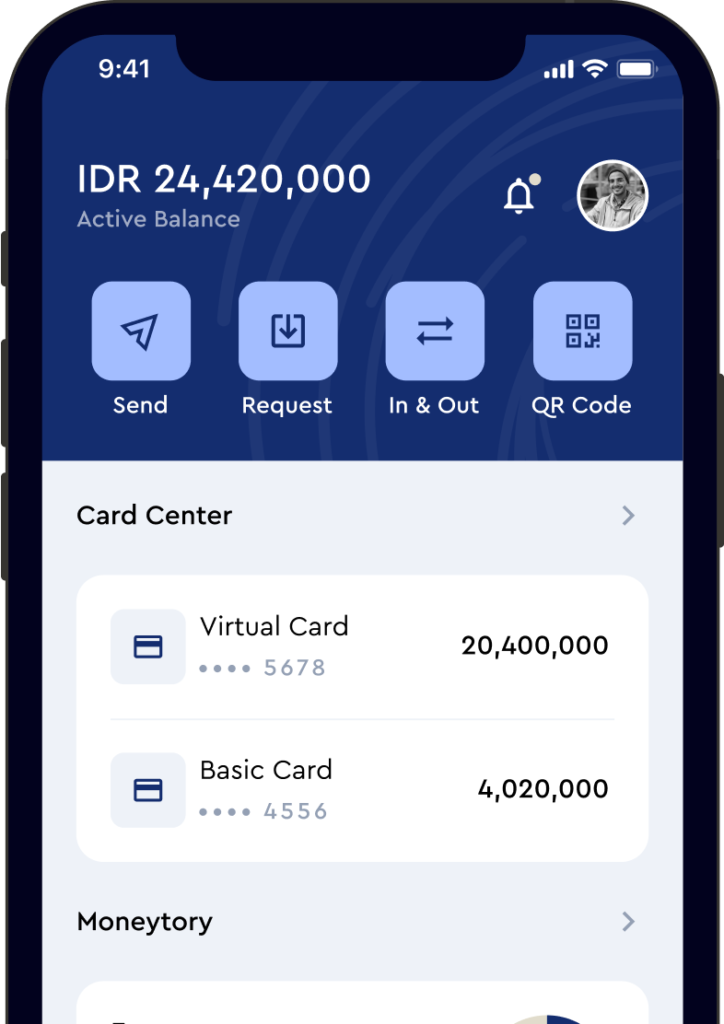This screenshot has height=1024, width=724.
Task: Expand Card Center with its chevron
Action: [x=628, y=515]
